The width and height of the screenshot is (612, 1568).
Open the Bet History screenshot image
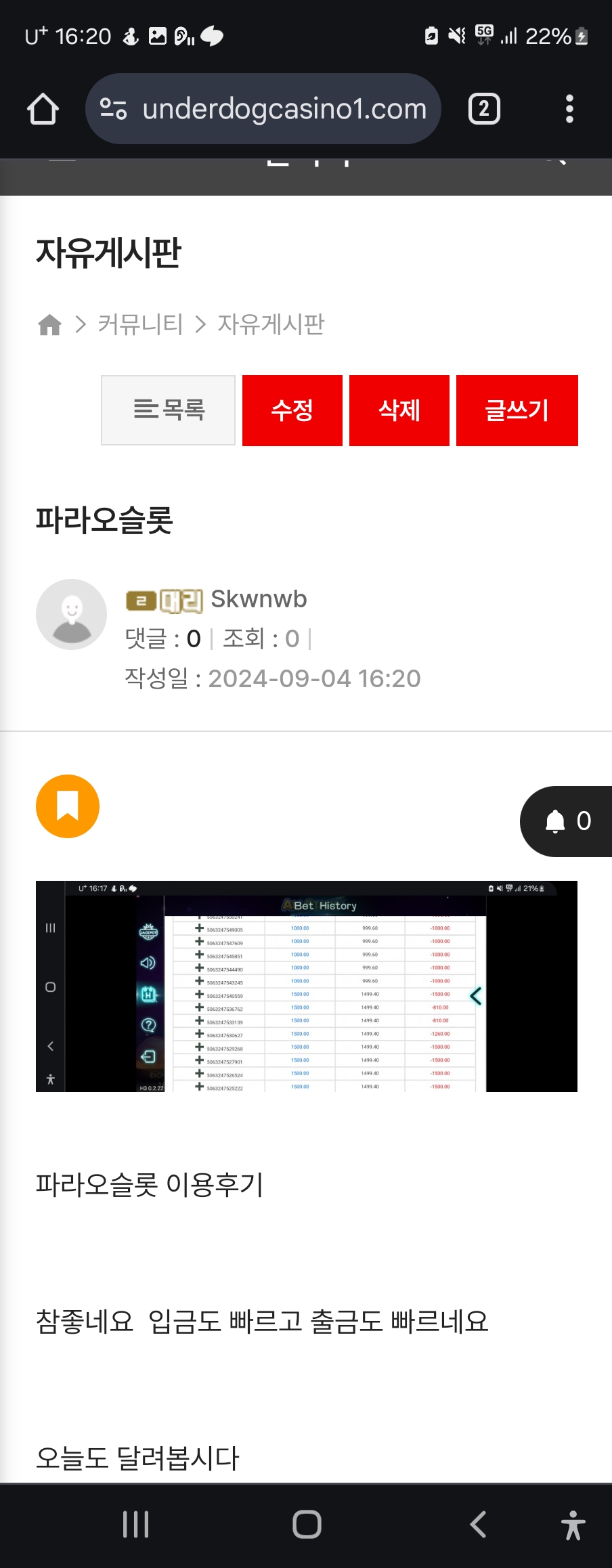[306, 986]
